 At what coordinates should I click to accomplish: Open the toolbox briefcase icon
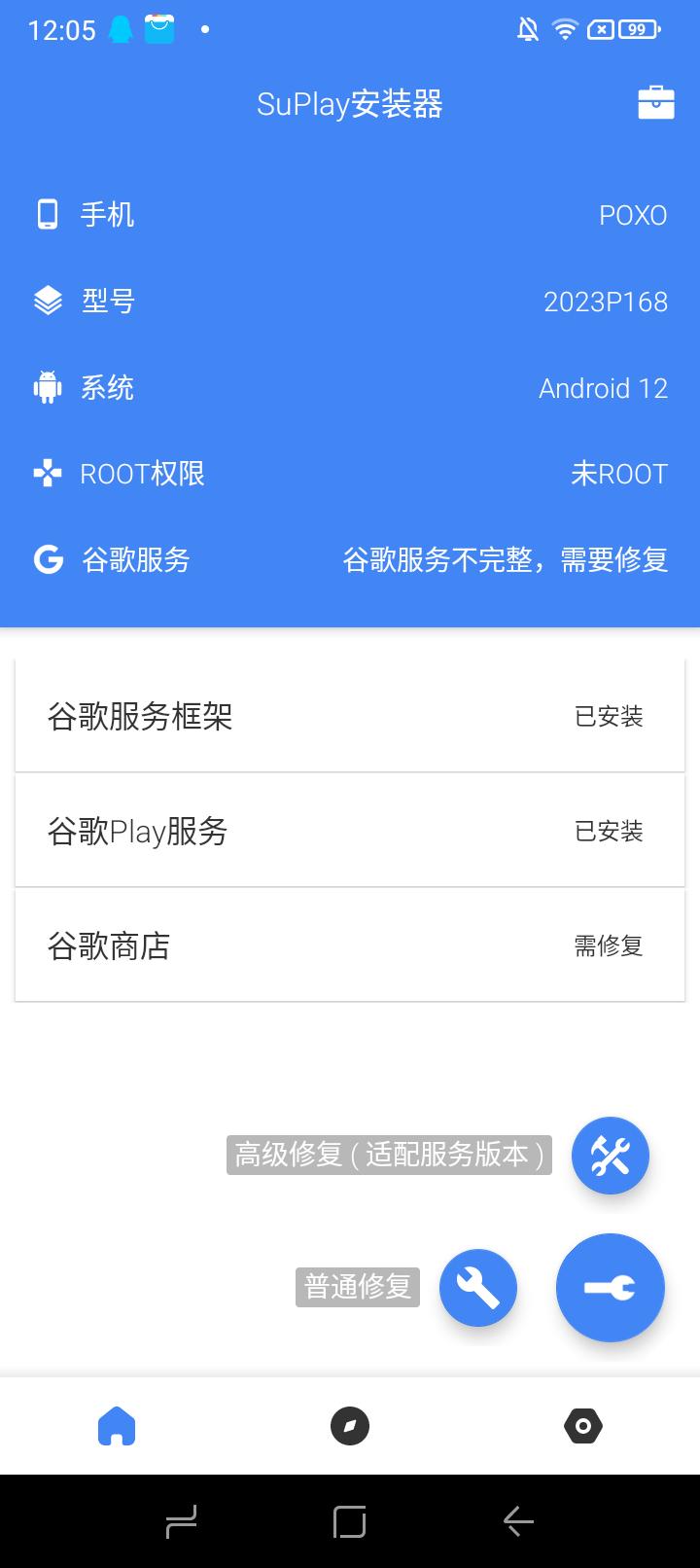click(656, 103)
